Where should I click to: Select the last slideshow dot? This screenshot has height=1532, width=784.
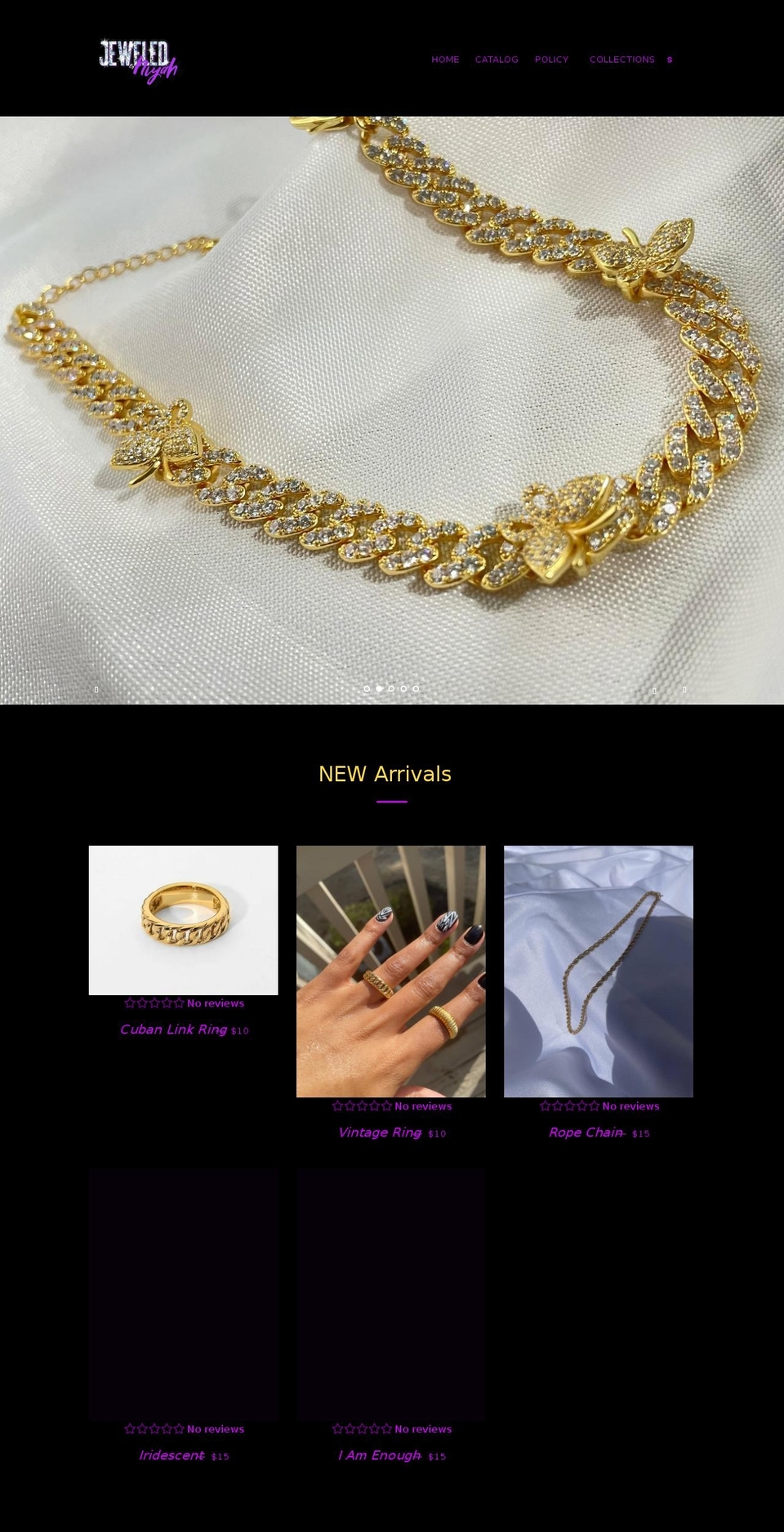416,689
